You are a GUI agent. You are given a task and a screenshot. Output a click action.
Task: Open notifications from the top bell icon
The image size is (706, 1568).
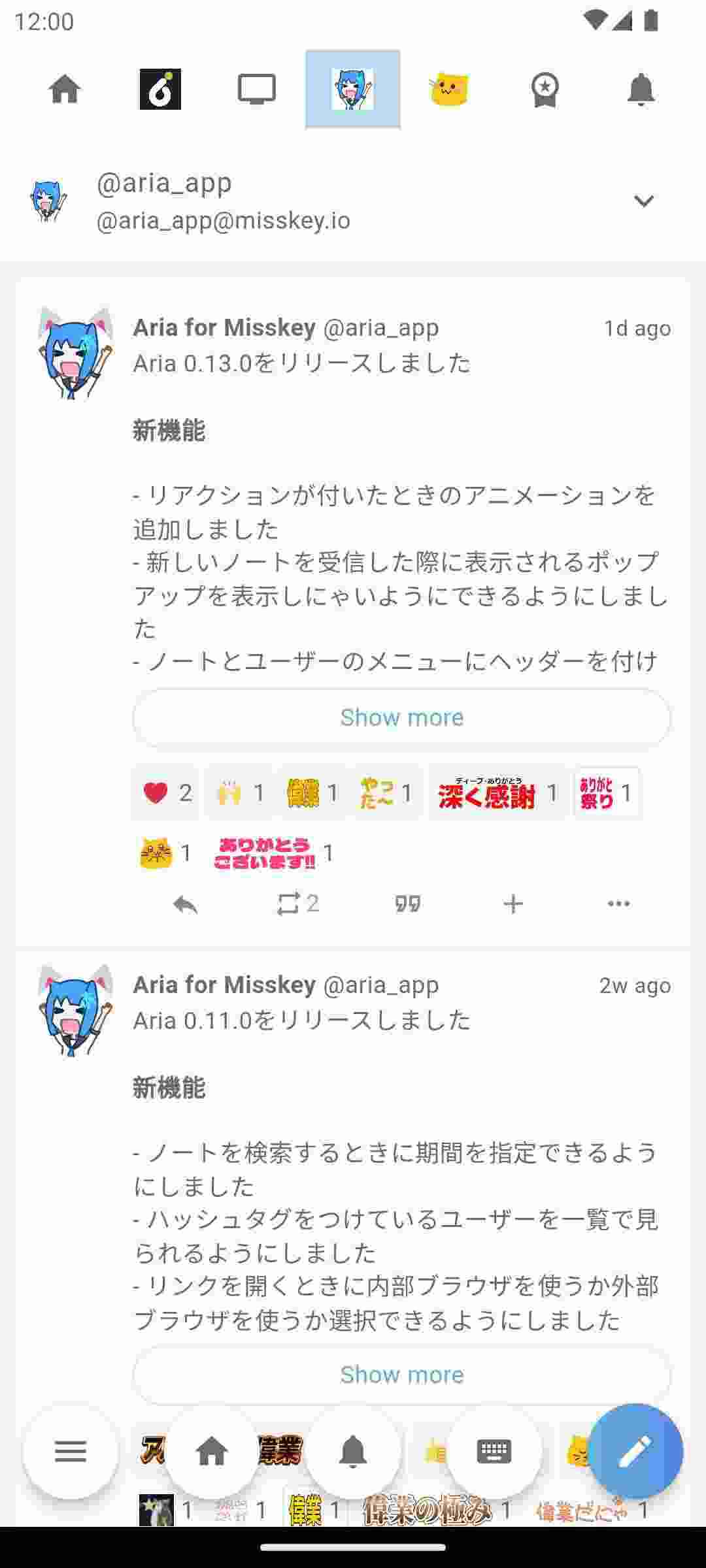tap(639, 90)
